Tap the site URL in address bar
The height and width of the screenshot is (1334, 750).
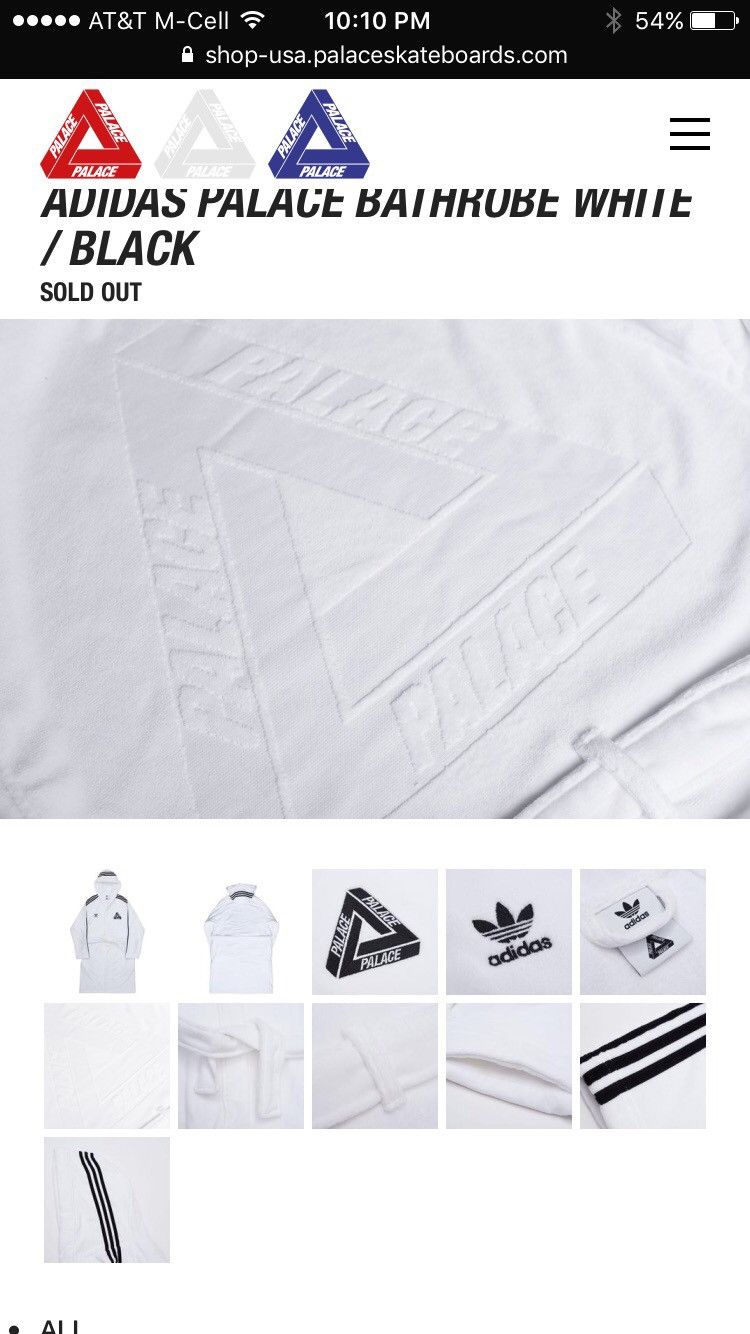385,55
